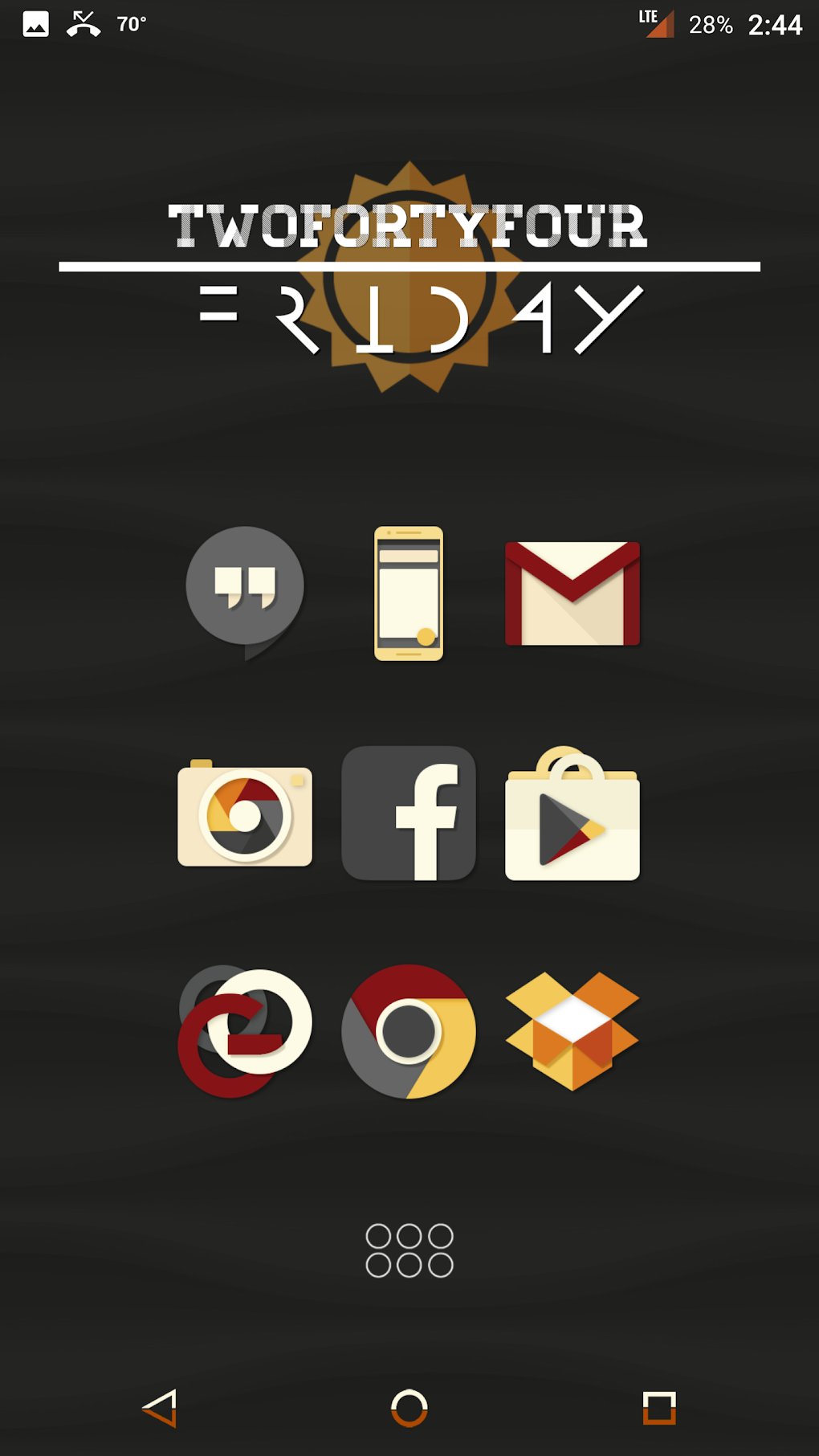The width and height of the screenshot is (819, 1456).
Task: Launch the Camera app
Action: point(245,815)
